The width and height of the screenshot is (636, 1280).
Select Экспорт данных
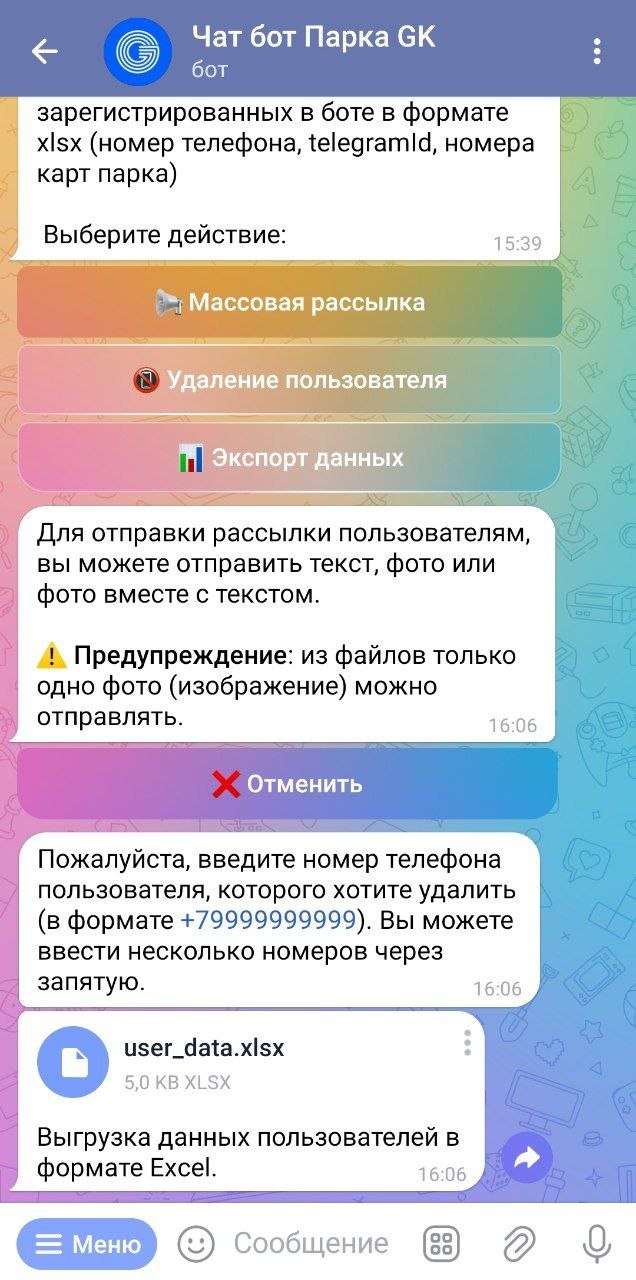289,458
